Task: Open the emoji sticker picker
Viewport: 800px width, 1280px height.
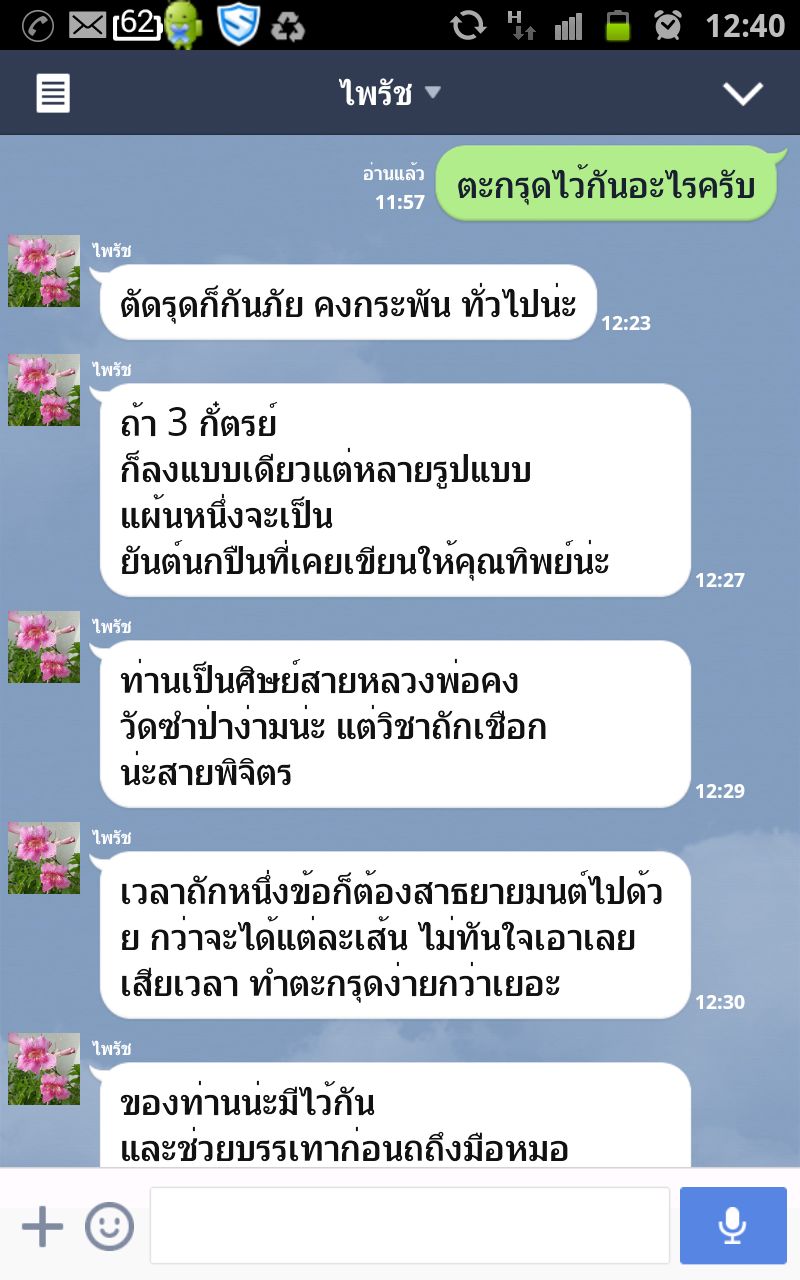Action: point(109,1226)
